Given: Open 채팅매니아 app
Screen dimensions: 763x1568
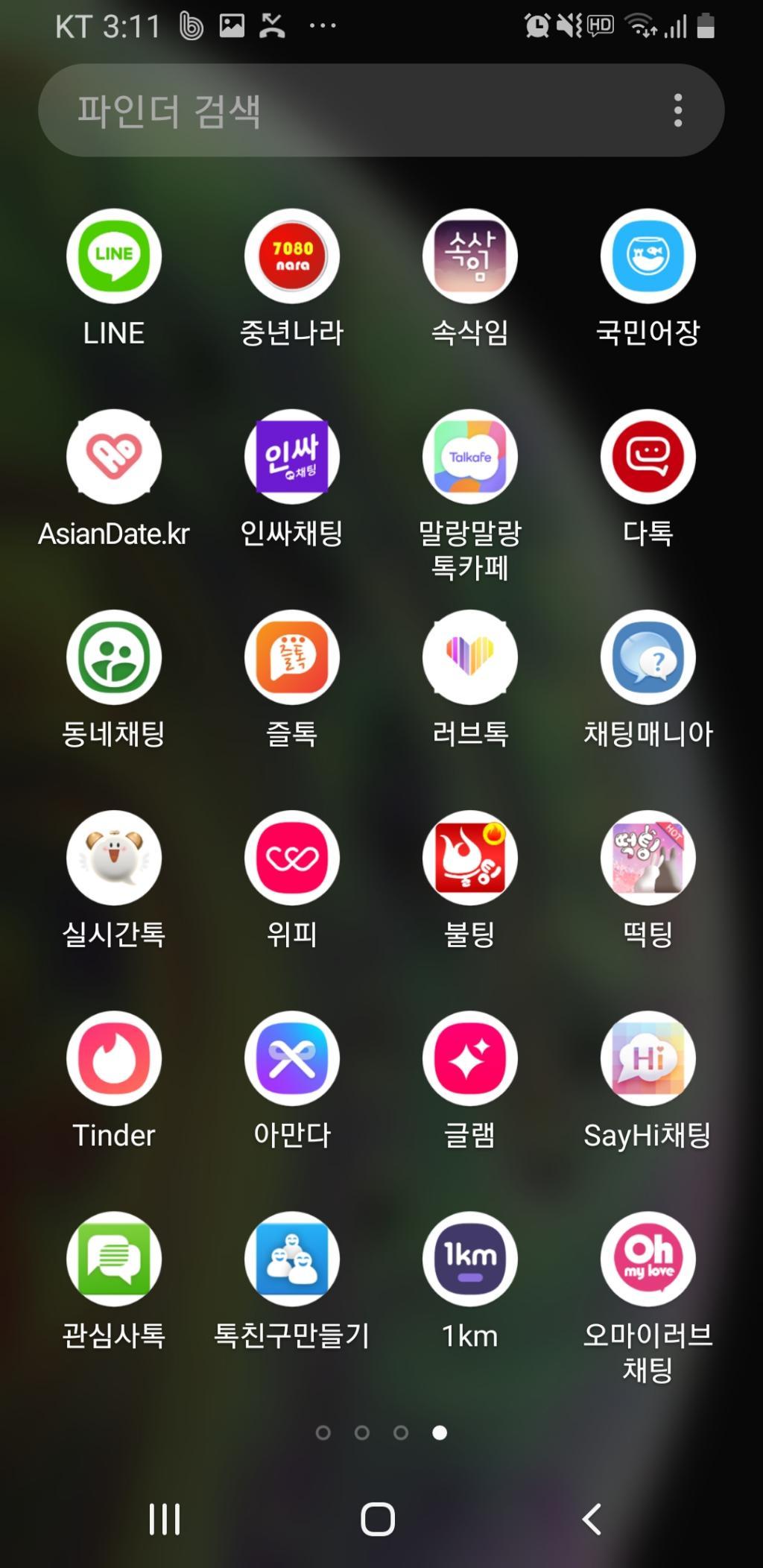Looking at the screenshot, I should point(648,657).
